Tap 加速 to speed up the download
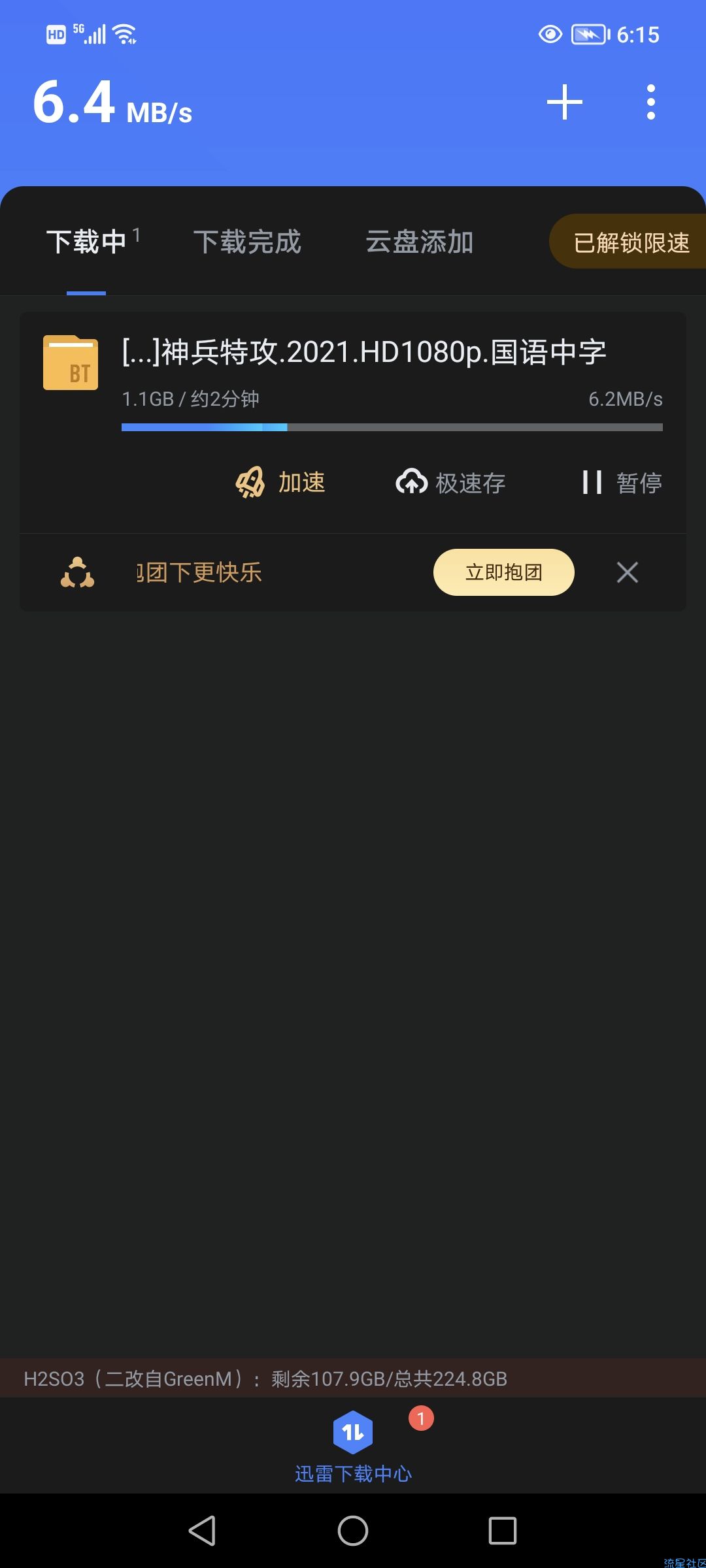Image resolution: width=706 pixels, height=1568 pixels. 281,483
